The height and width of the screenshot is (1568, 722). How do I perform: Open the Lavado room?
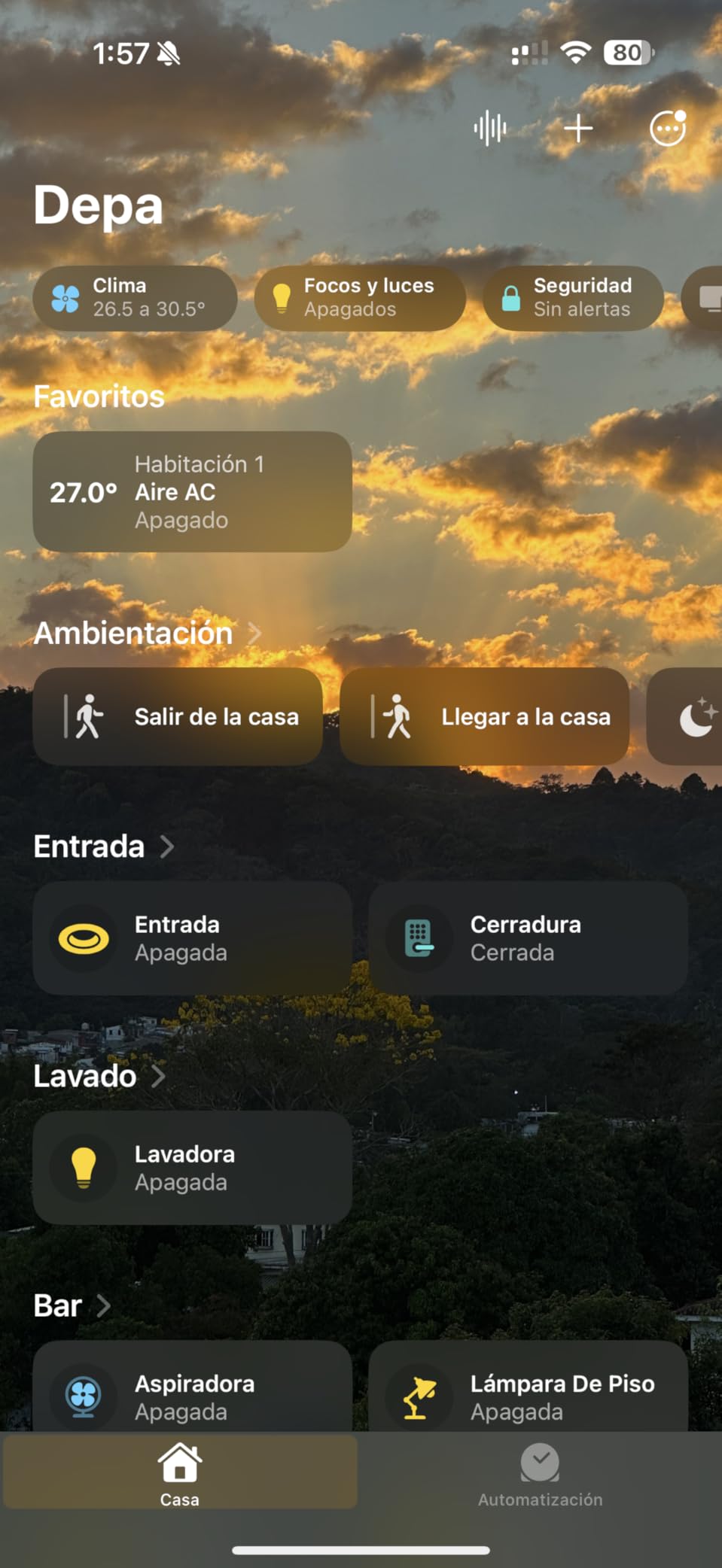click(99, 1076)
